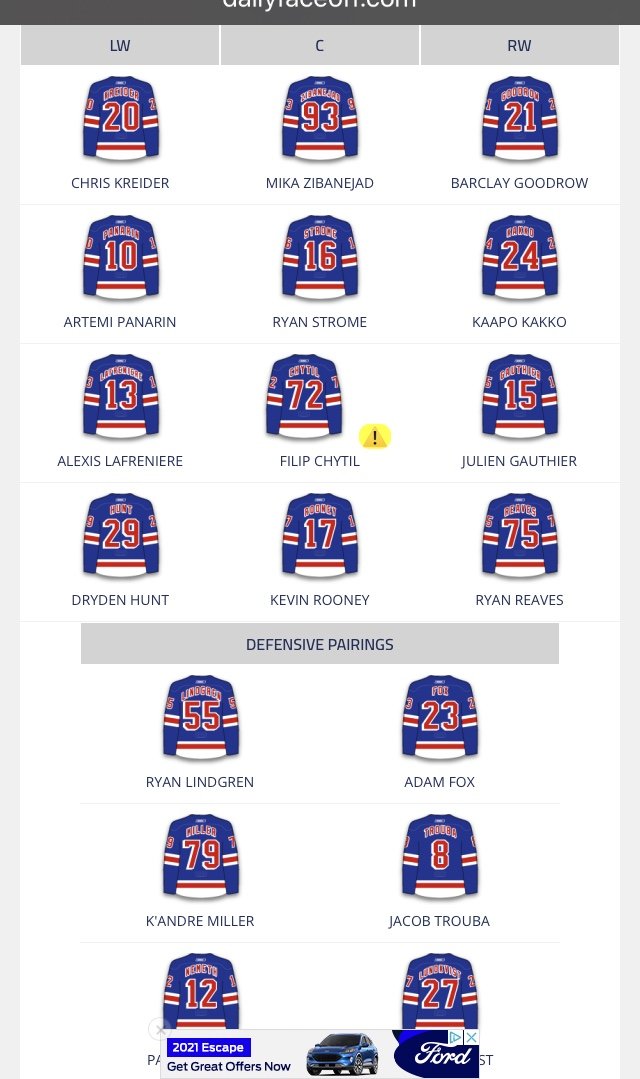640x1079 pixels.
Task: Tap the warning icon next to Filip Chytil
Action: tap(375, 436)
